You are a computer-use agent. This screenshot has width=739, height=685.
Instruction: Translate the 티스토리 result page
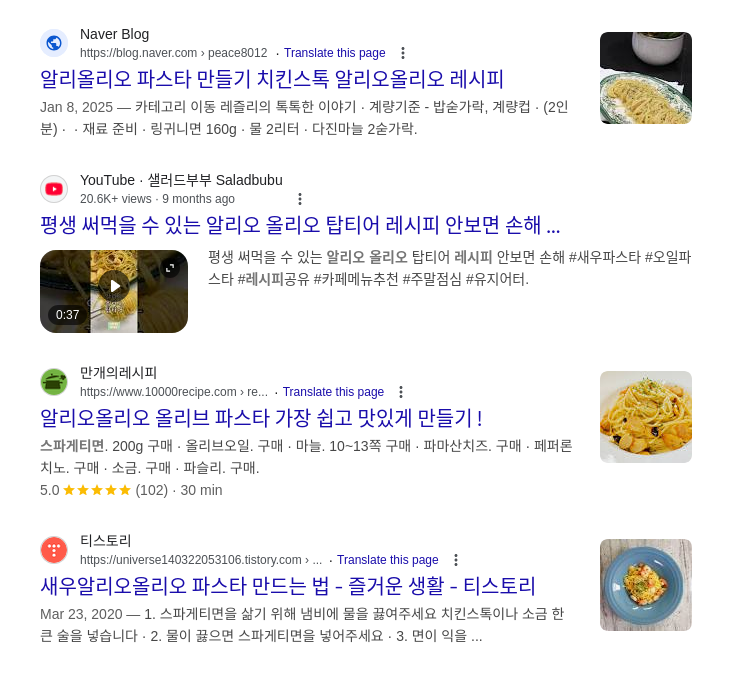[387, 560]
